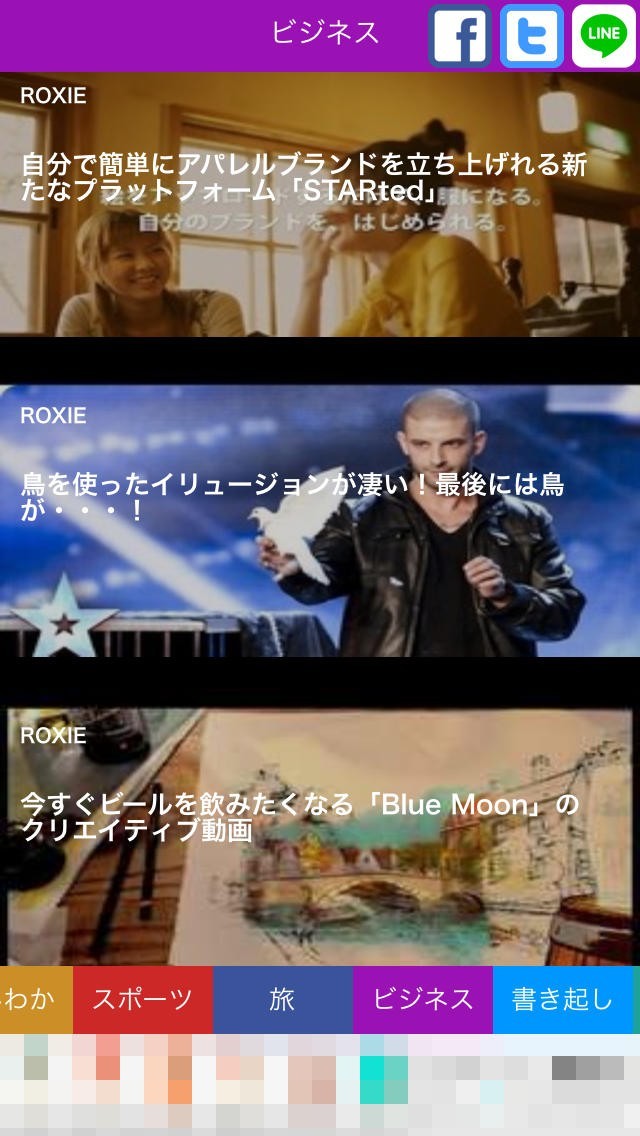Switch to the スポーツ tab
Viewport: 640px width, 1136px height.
point(143,999)
